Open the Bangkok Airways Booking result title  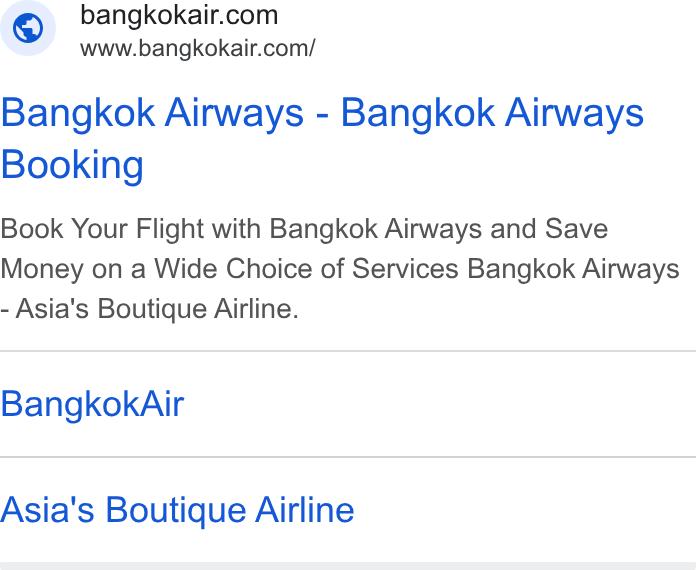pos(322,139)
